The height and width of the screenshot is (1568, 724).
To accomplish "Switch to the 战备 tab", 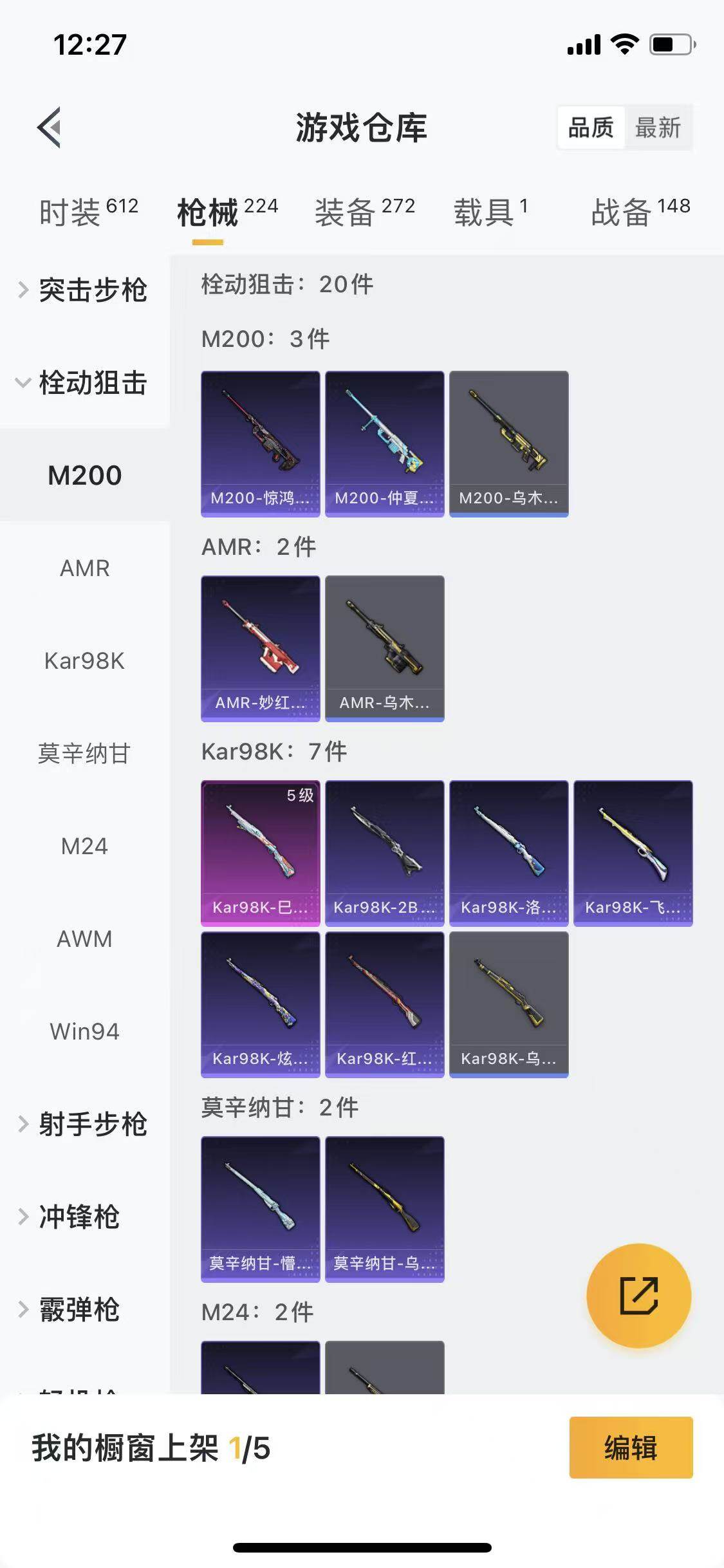I will coord(640,212).
